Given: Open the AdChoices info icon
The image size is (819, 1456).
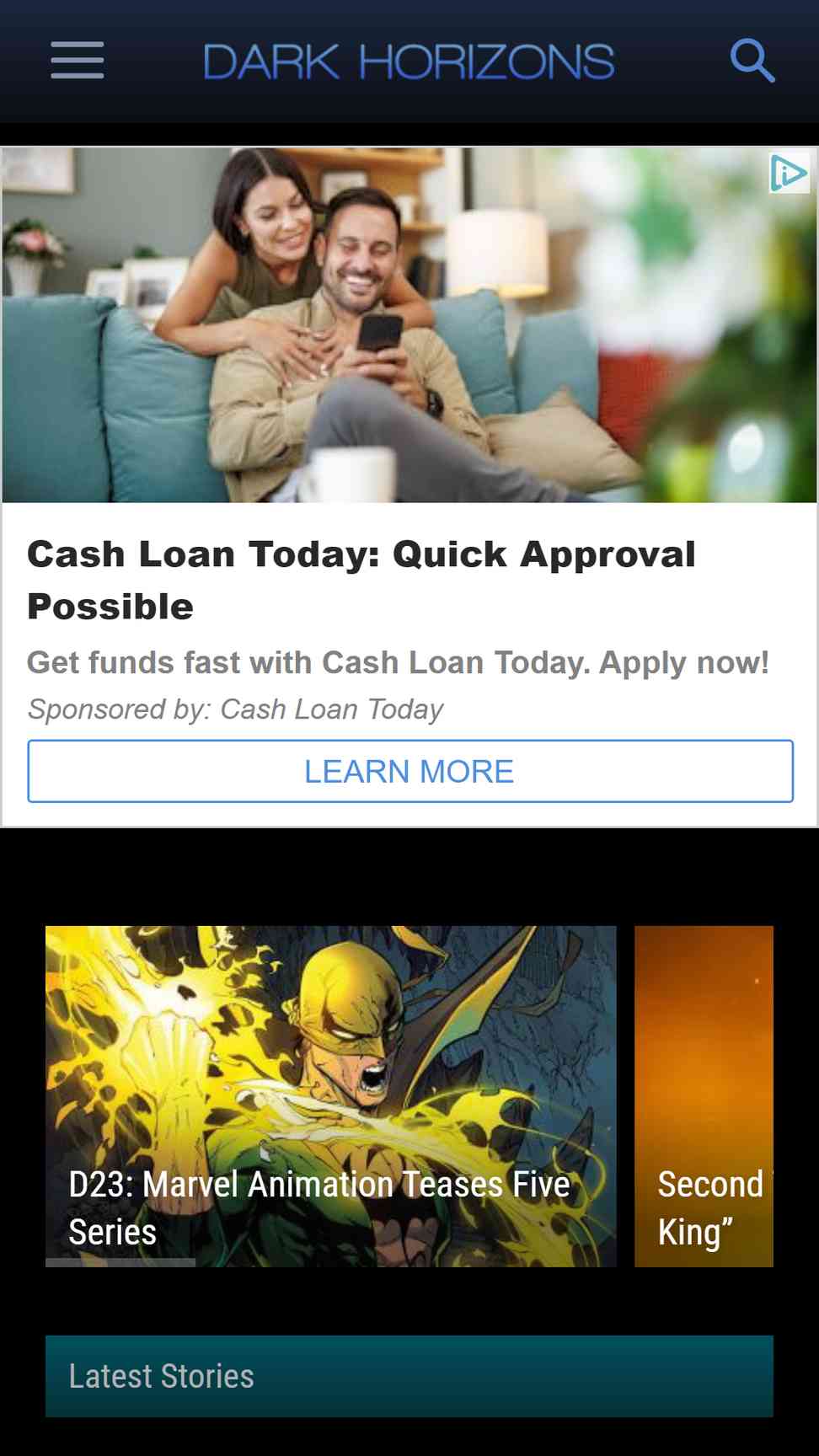Looking at the screenshot, I should pyautogui.click(x=789, y=173).
